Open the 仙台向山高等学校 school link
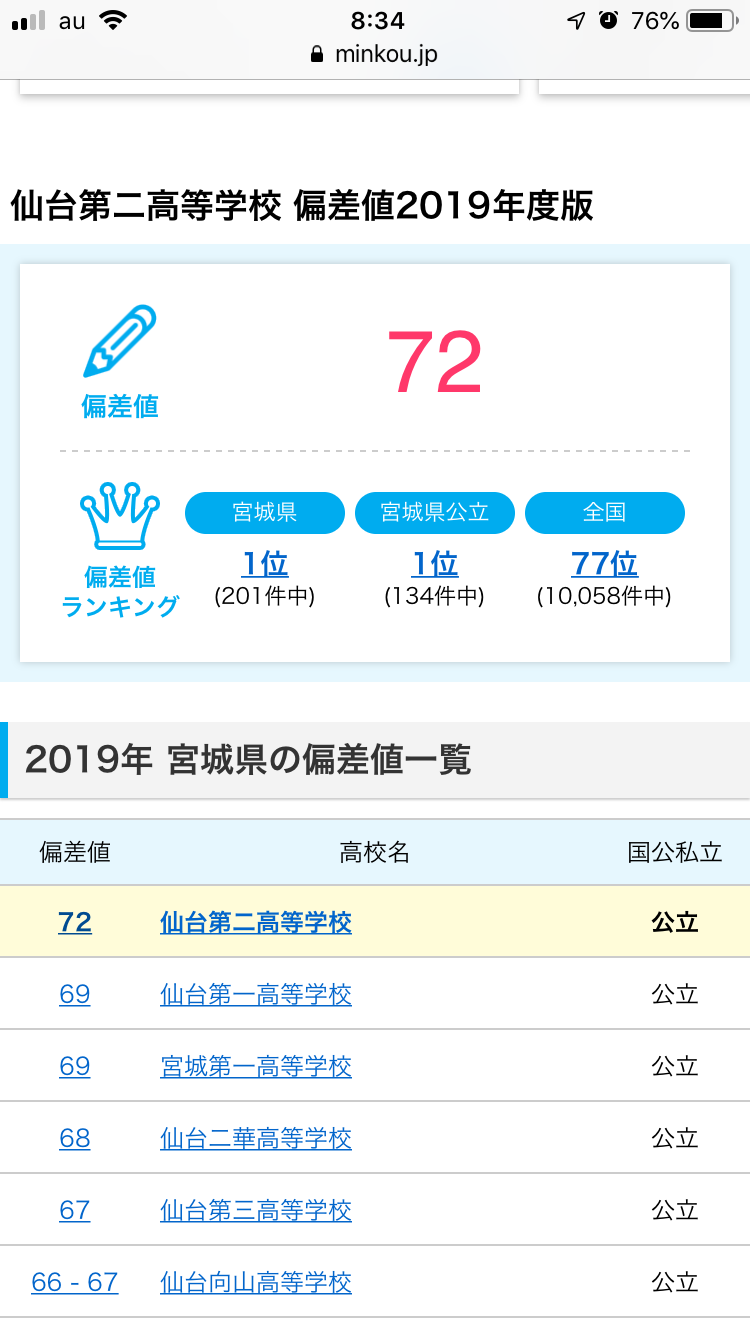This screenshot has width=750, height=1334. coord(256,1282)
